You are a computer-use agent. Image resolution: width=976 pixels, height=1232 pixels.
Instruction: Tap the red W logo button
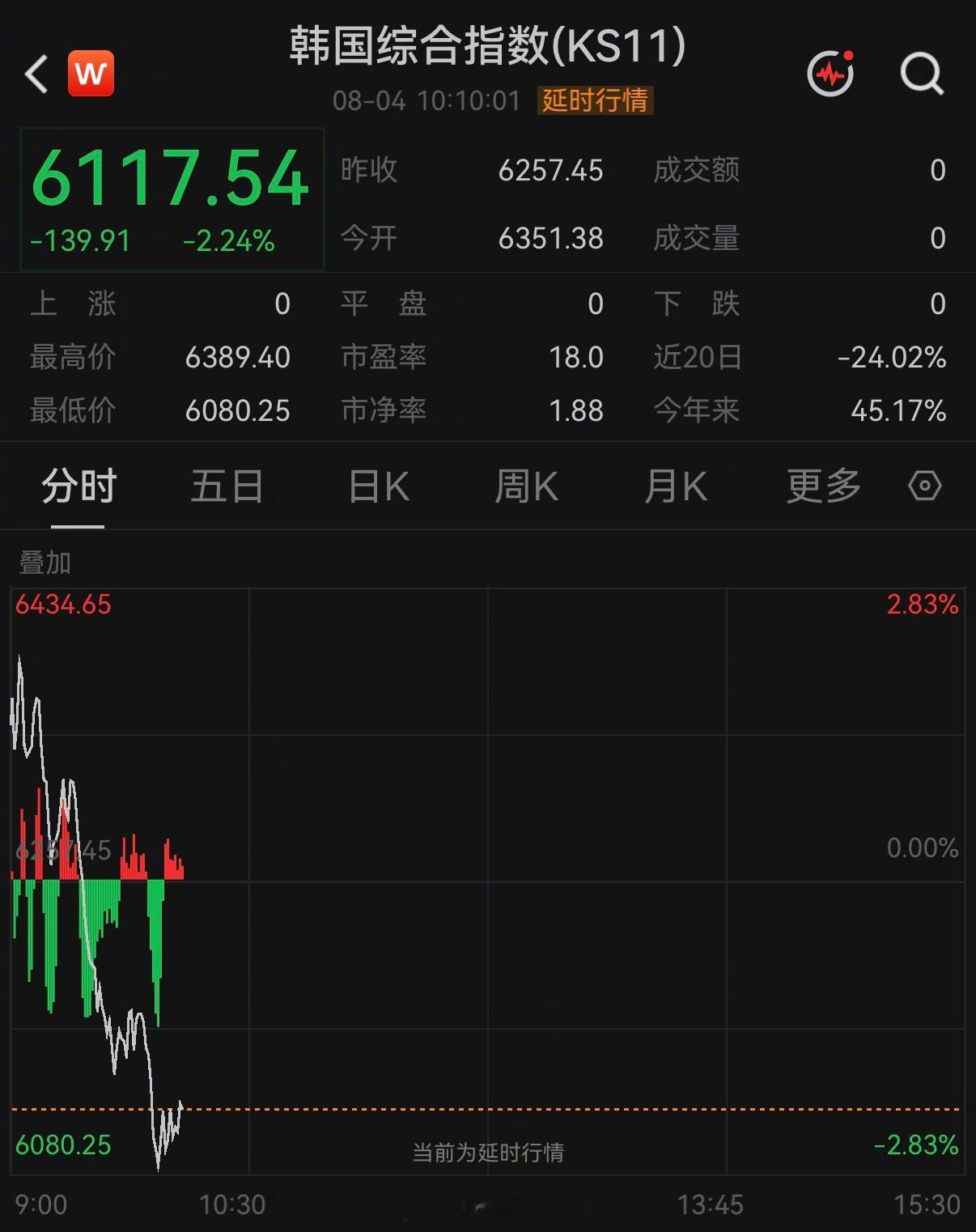pyautogui.click(x=91, y=74)
